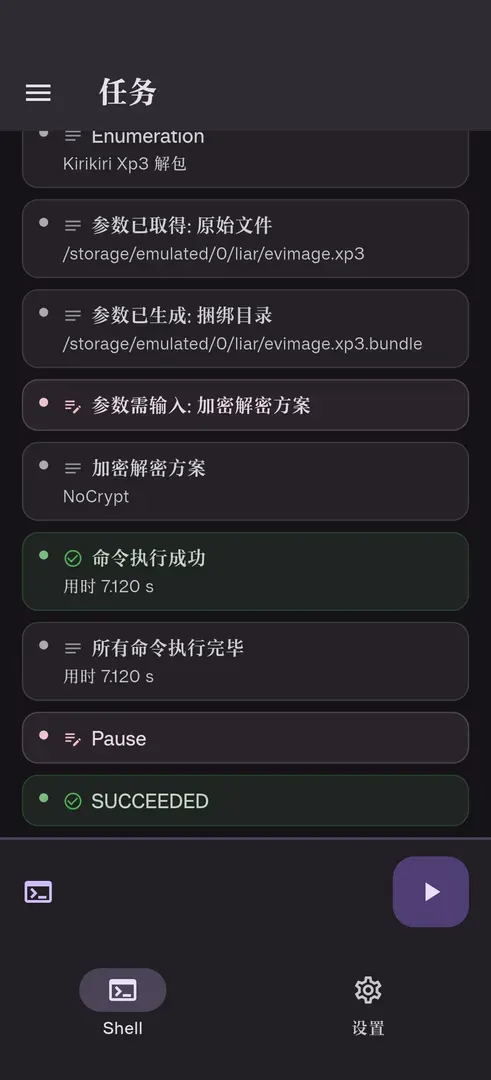
Task: Tap the 加密解密方案 NoCrypt card
Action: click(x=245, y=481)
